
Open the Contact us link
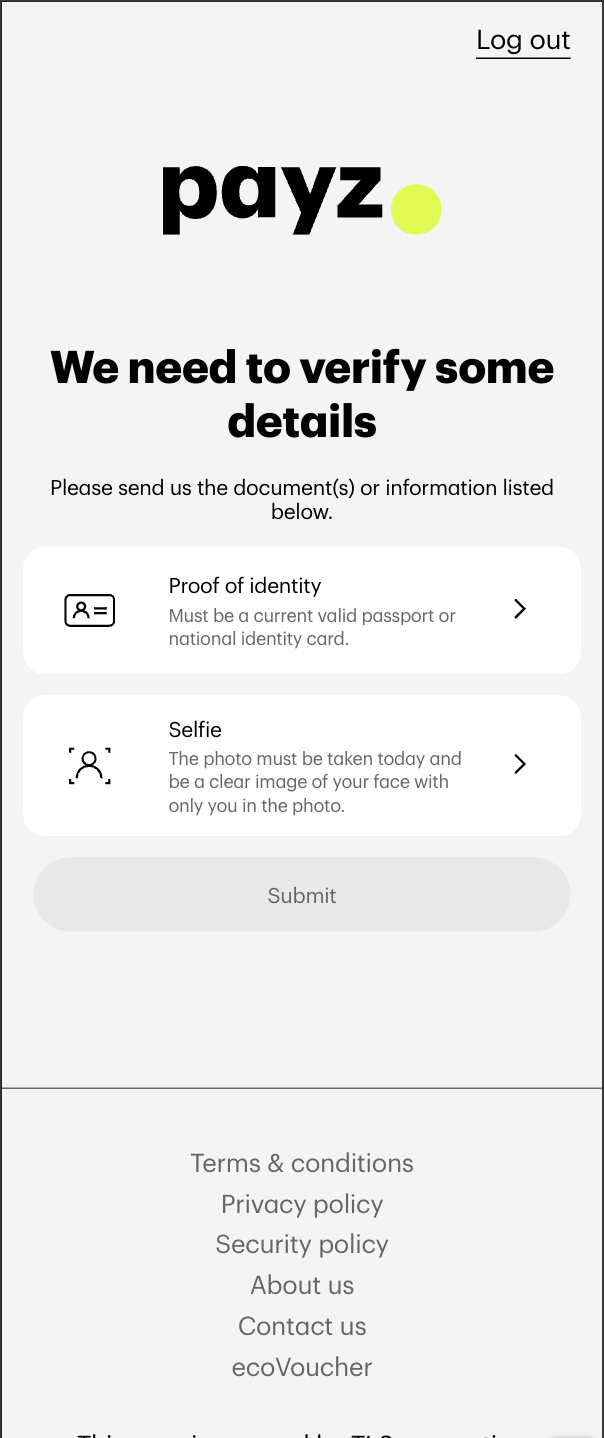(x=301, y=1326)
